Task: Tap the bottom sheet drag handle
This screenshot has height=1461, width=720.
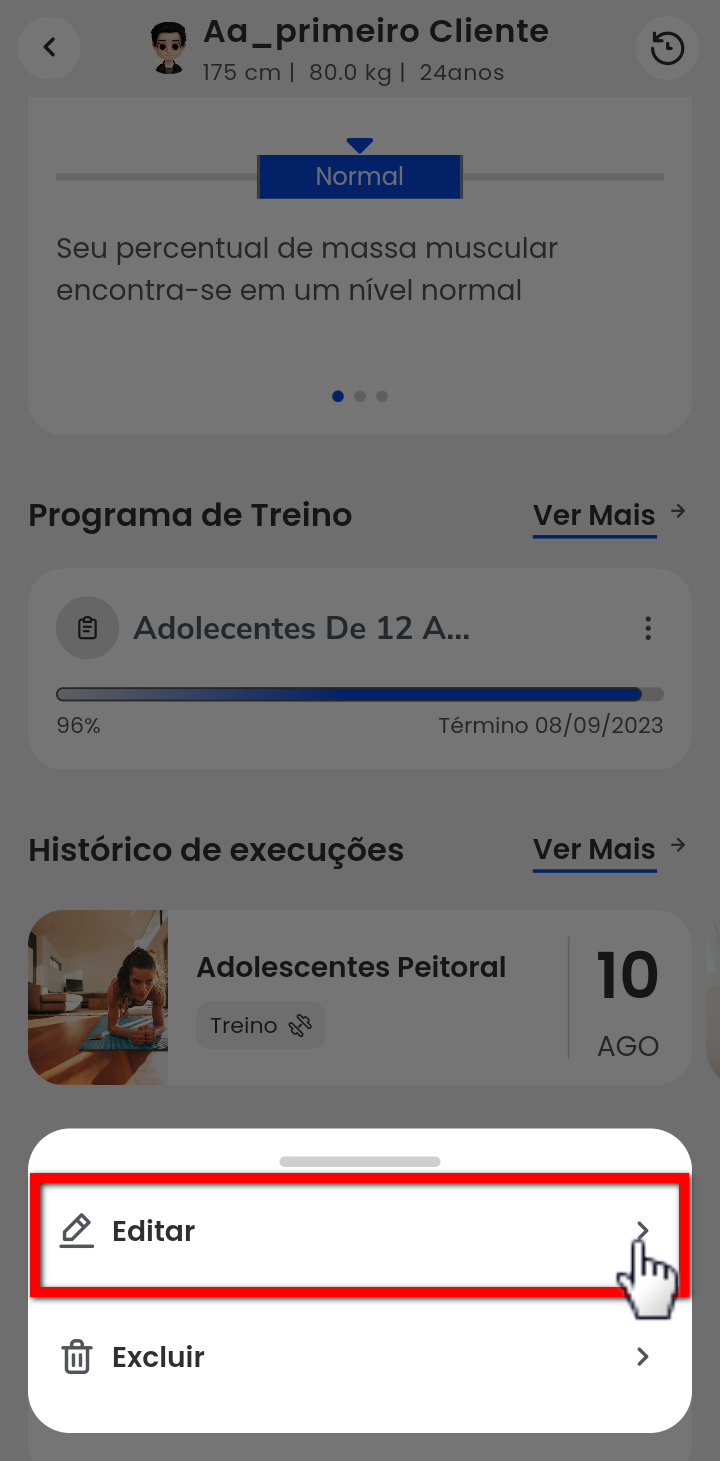Action: pos(360,1162)
